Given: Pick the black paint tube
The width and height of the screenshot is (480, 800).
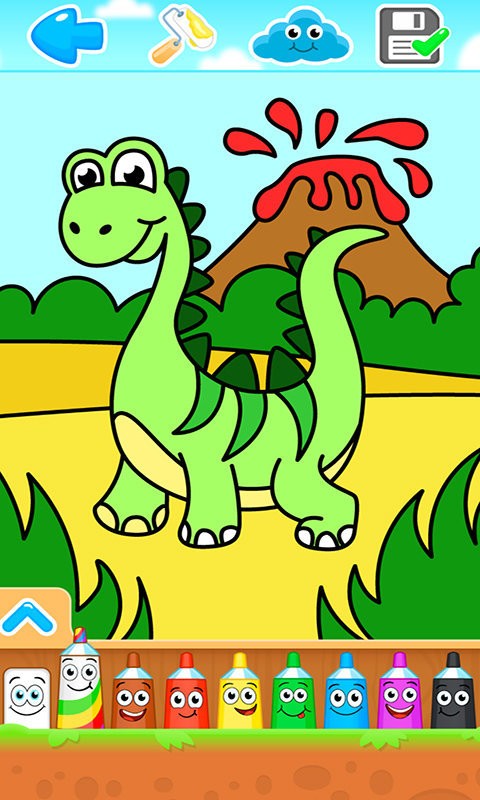Looking at the screenshot, I should pyautogui.click(x=453, y=690).
